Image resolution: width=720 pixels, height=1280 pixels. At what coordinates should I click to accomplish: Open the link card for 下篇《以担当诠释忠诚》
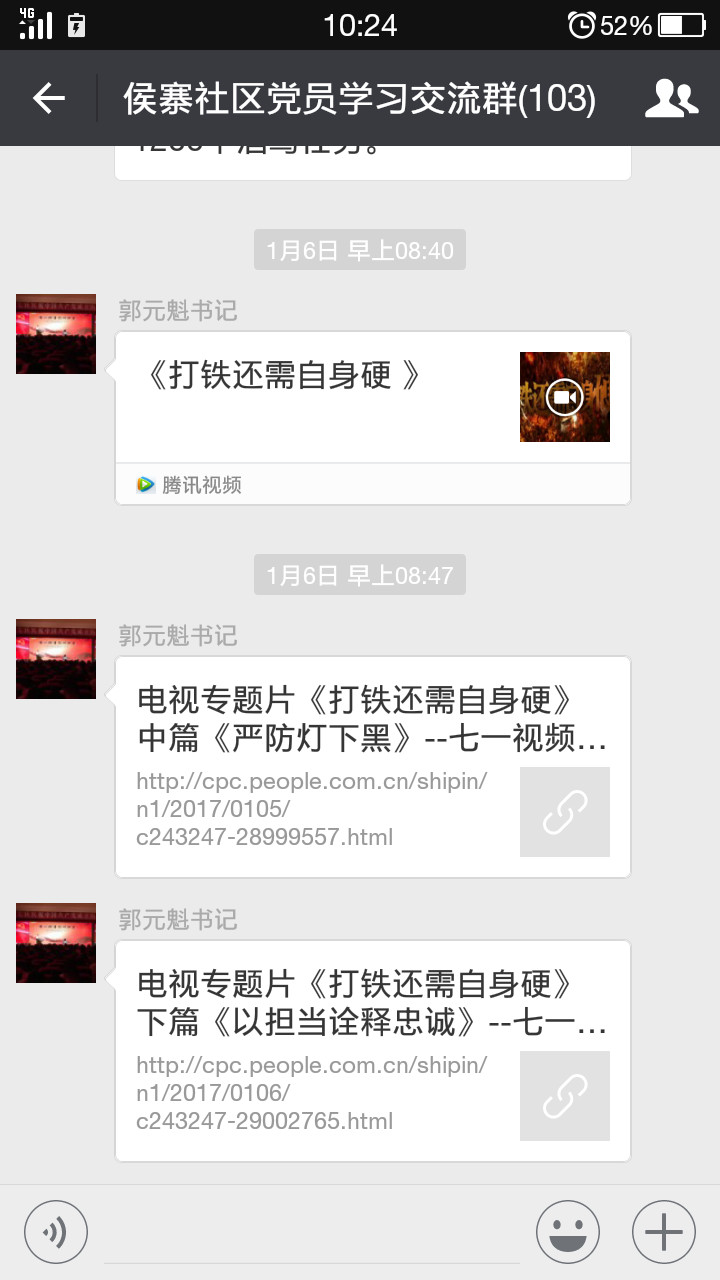click(372, 1050)
